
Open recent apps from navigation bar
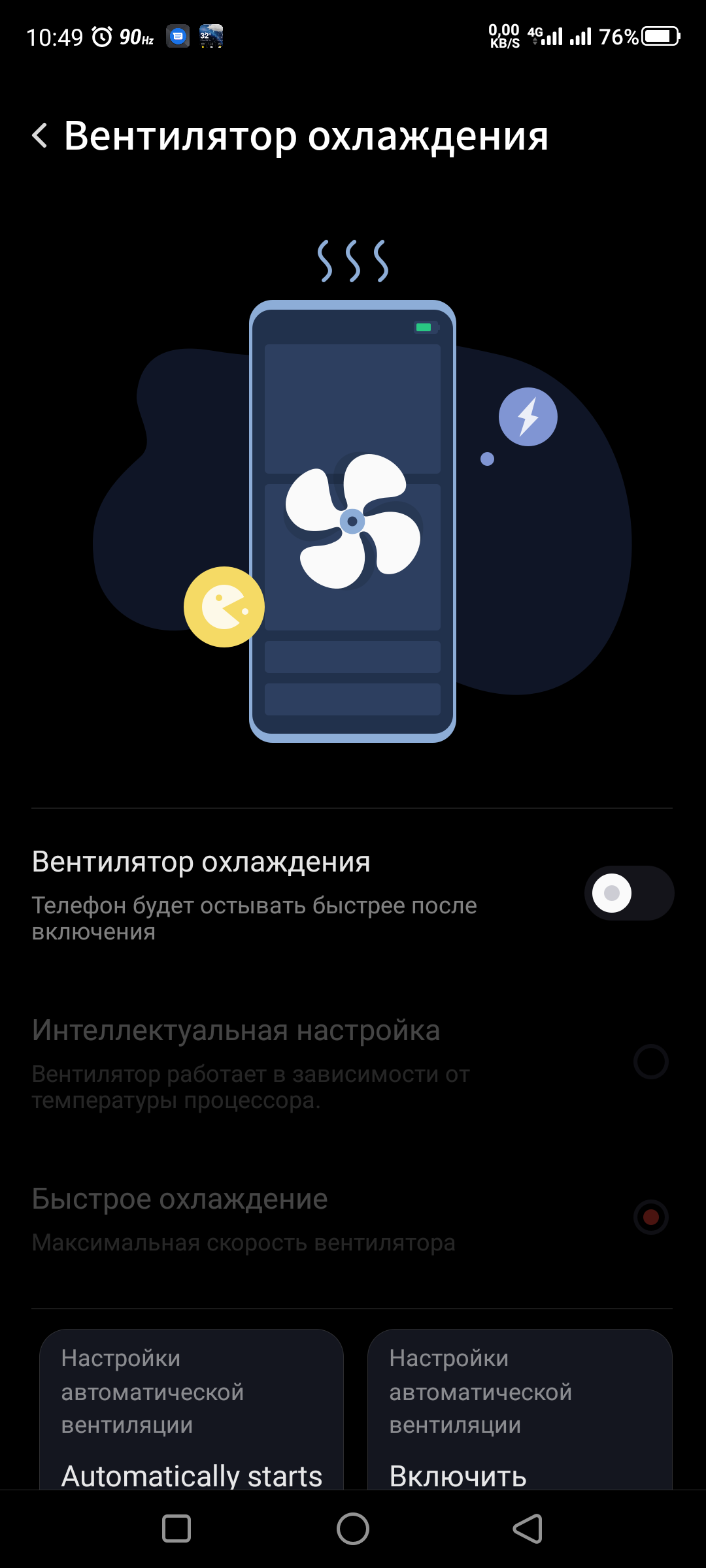(176, 1529)
